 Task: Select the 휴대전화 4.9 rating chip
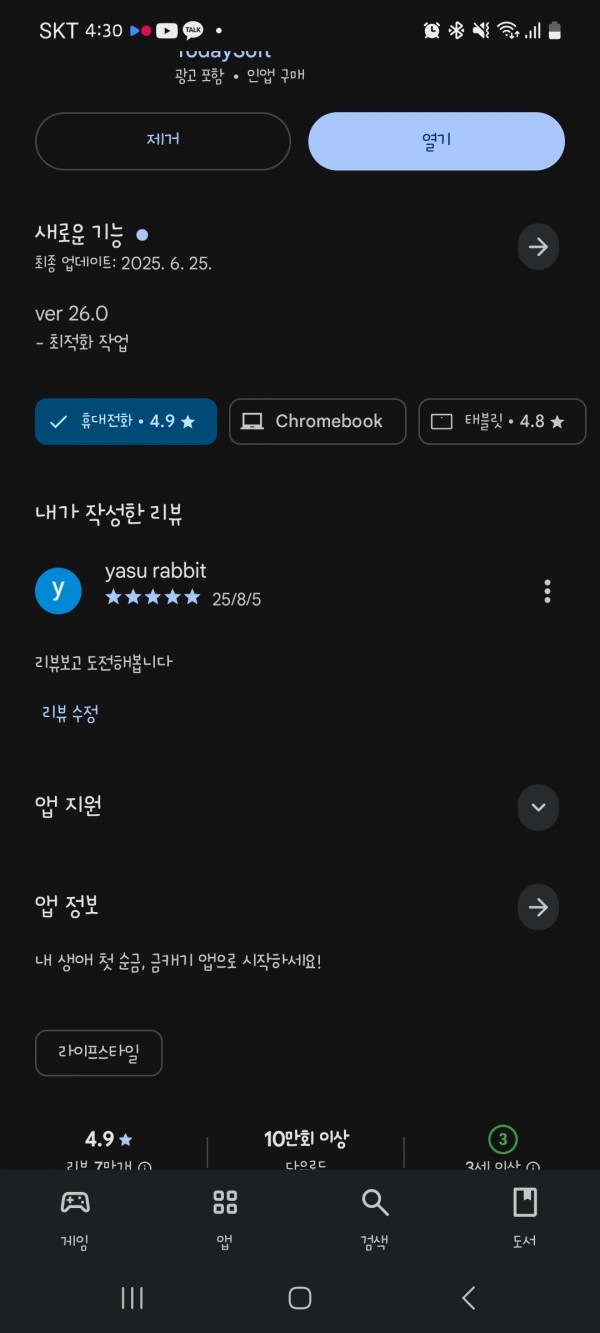(x=126, y=421)
